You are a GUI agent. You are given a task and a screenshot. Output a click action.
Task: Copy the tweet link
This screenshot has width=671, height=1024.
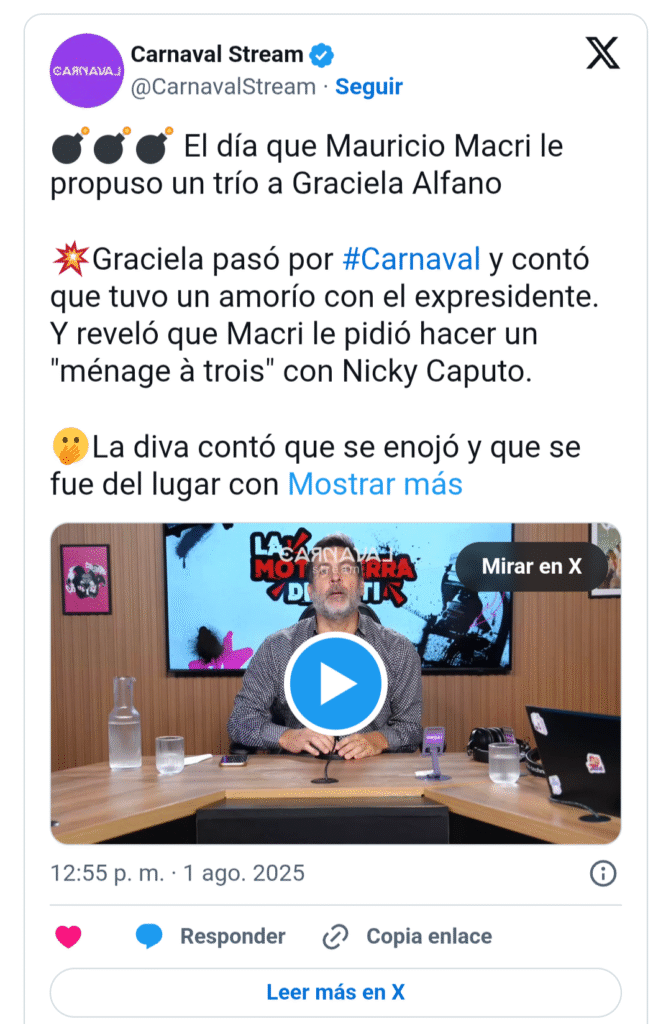pos(407,937)
